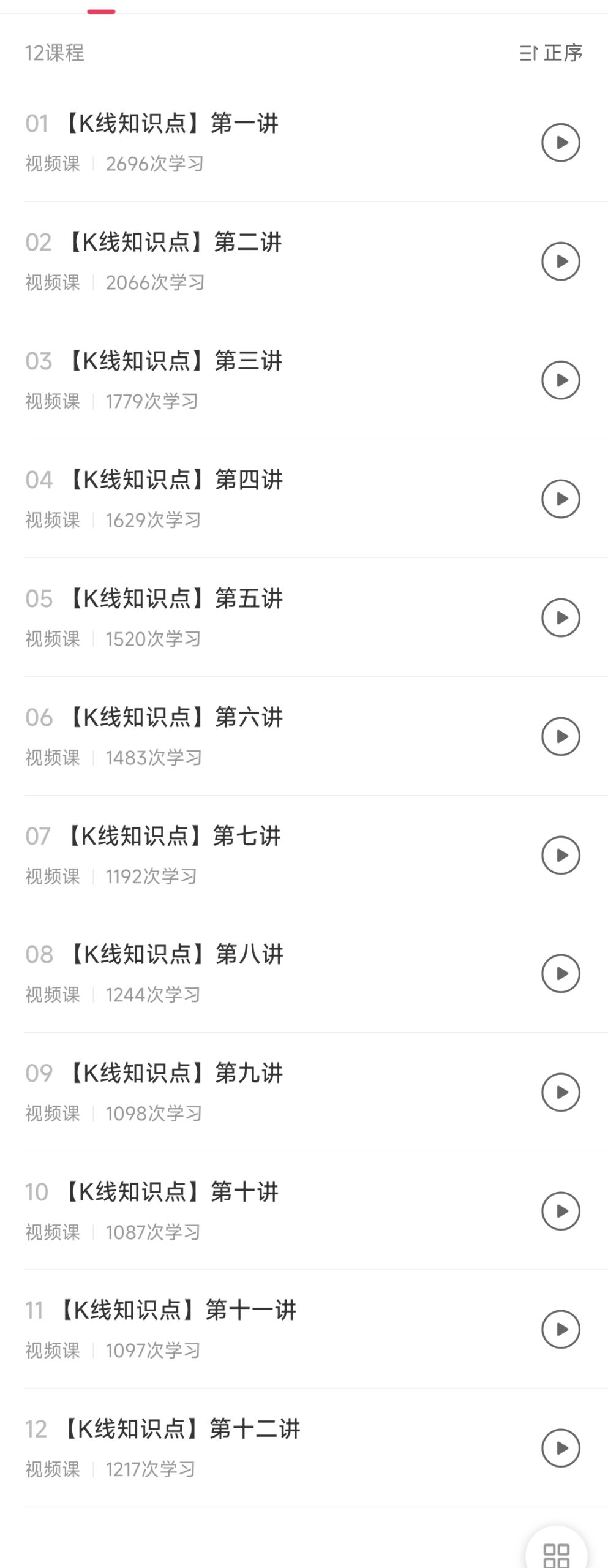
Task: Play the 第五讲 video lesson
Action: point(560,618)
